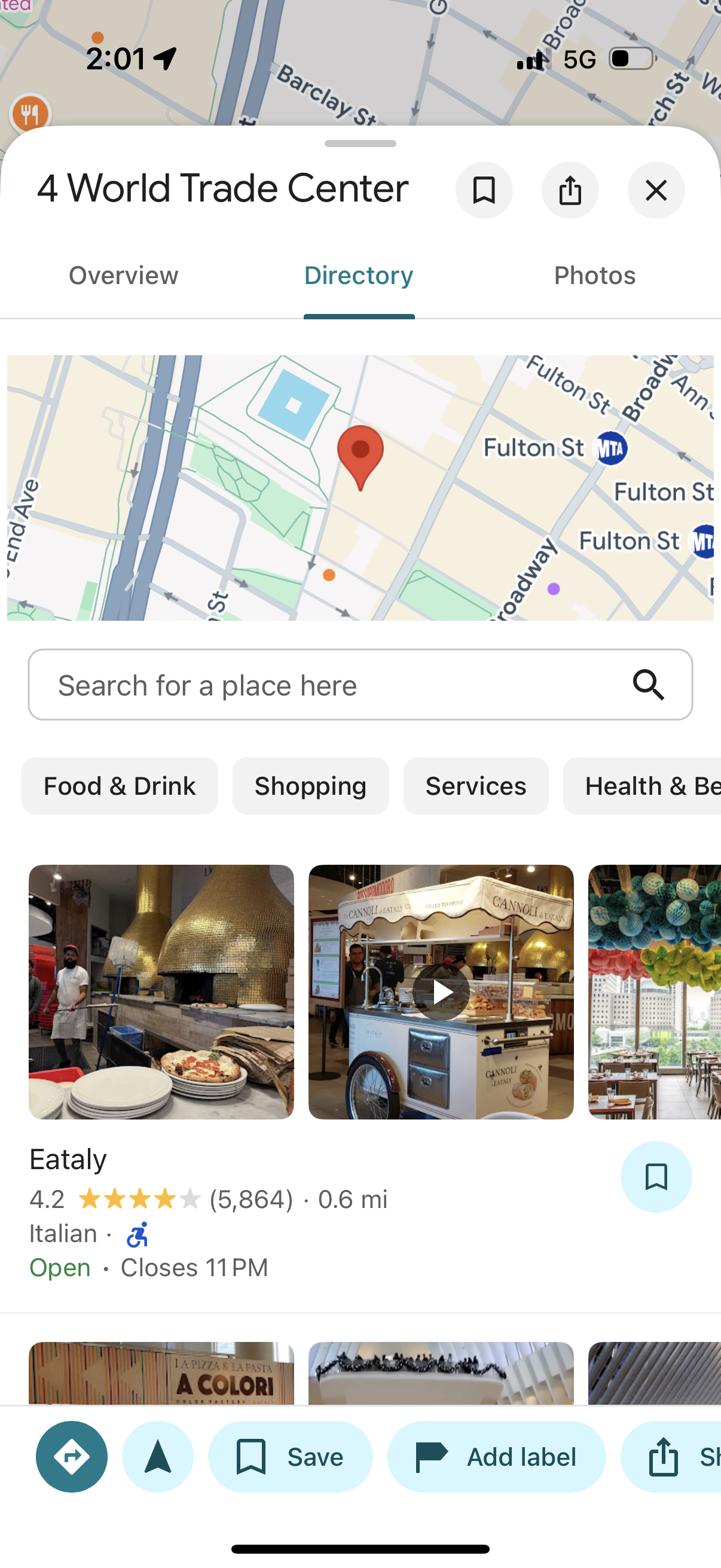Enable the Food & Drink filter
The width and height of the screenshot is (721, 1568).
pos(119,786)
